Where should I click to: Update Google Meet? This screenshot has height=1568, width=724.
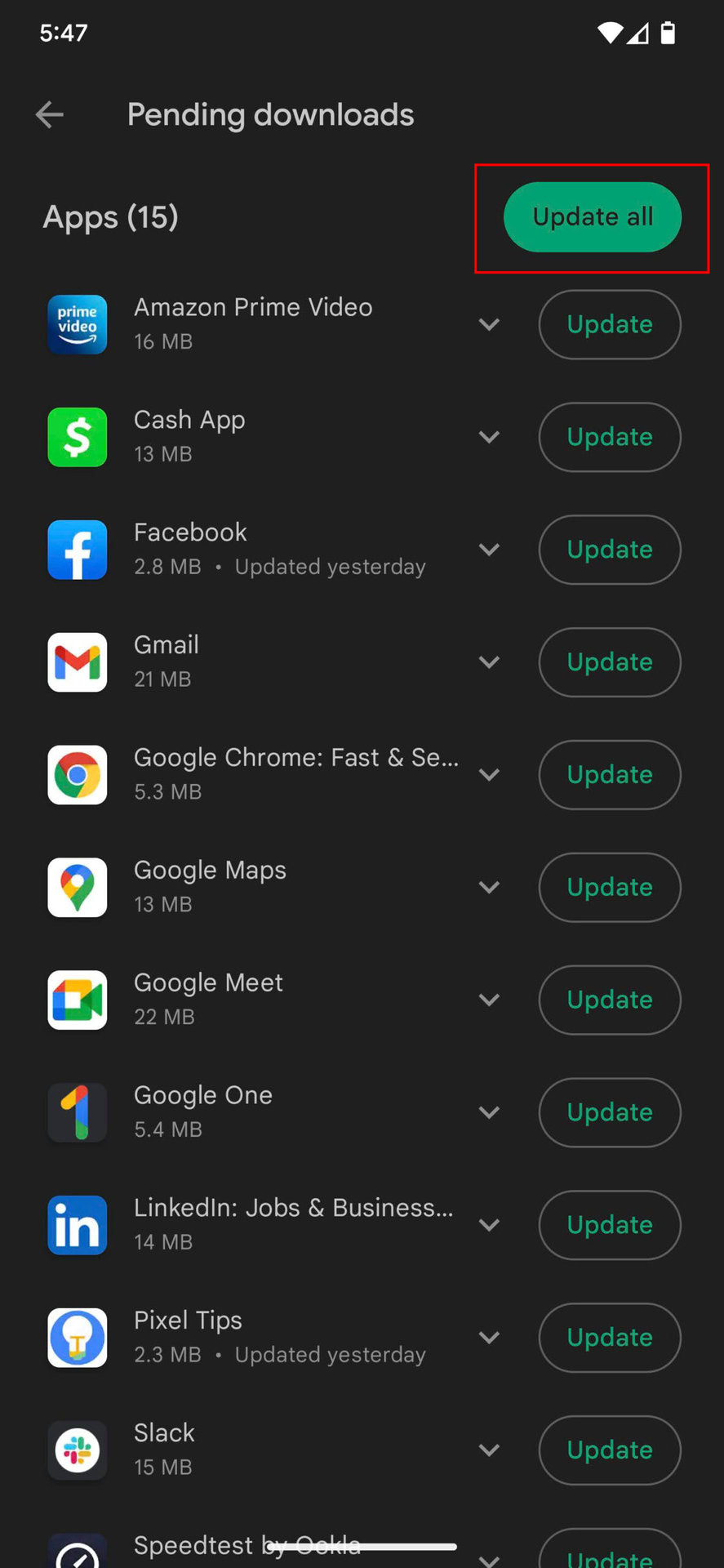(609, 1000)
